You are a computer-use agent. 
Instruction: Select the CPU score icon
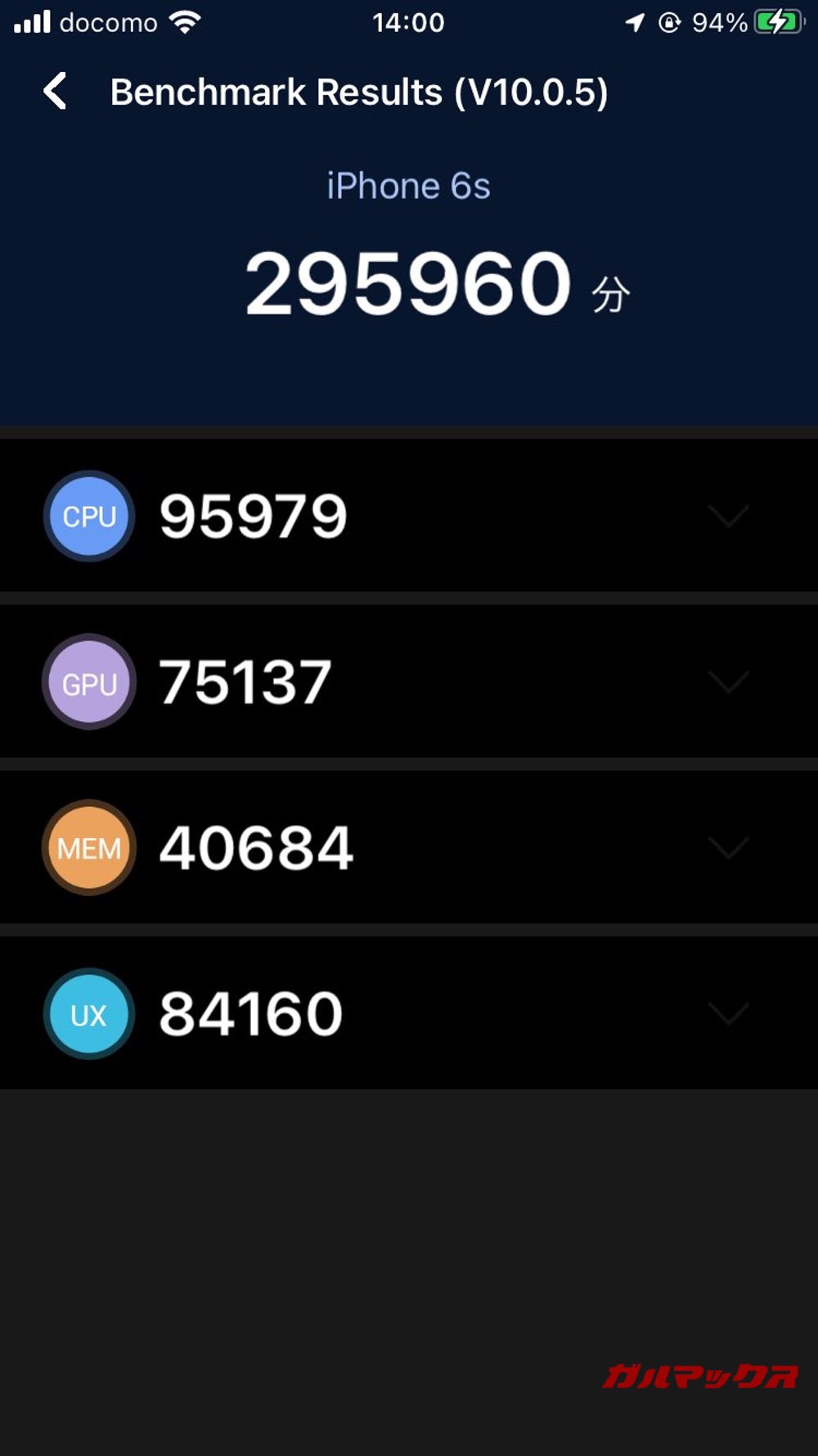88,516
